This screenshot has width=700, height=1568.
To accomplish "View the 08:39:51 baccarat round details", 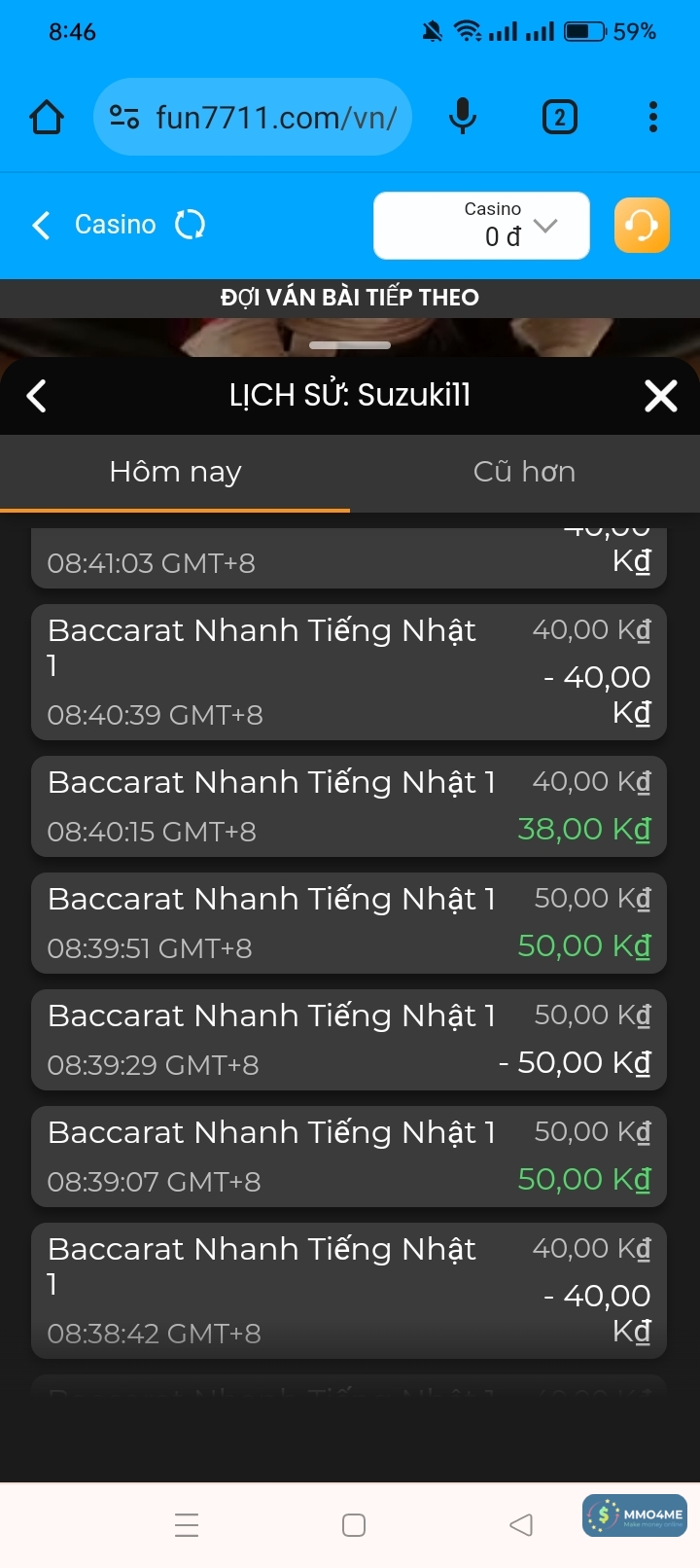I will [348, 923].
